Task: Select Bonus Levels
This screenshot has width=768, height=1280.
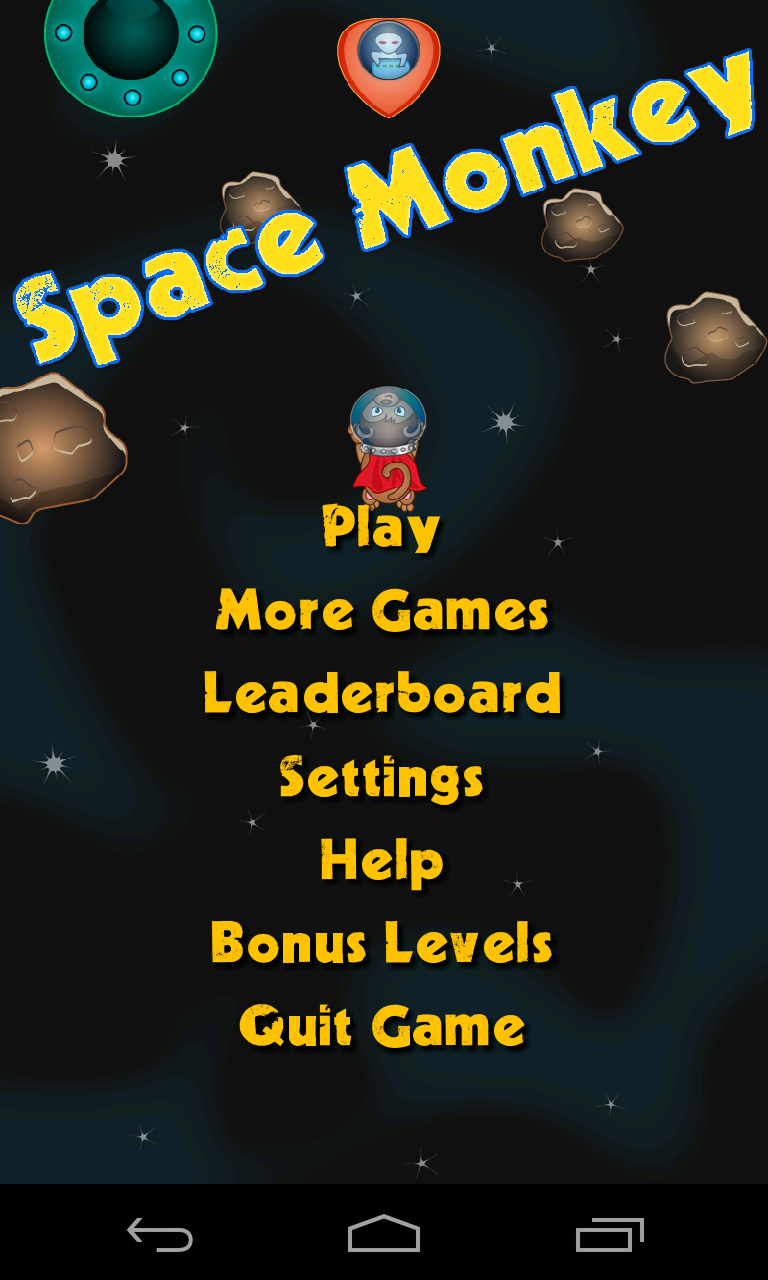Action: click(x=382, y=943)
